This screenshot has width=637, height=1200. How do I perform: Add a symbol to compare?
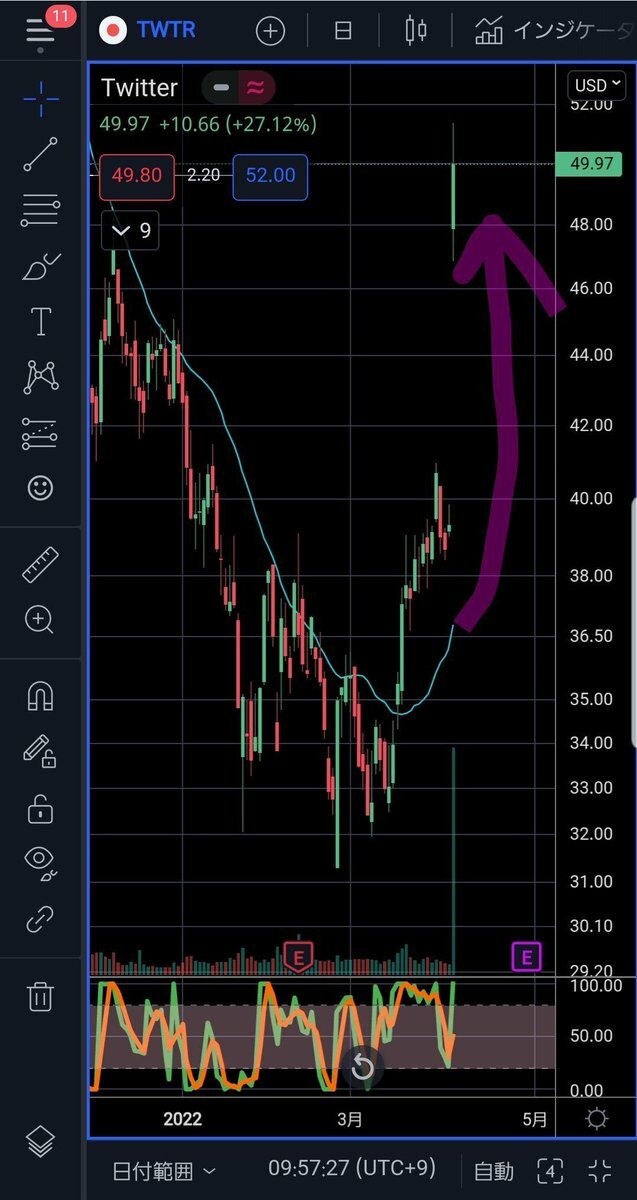click(x=270, y=31)
